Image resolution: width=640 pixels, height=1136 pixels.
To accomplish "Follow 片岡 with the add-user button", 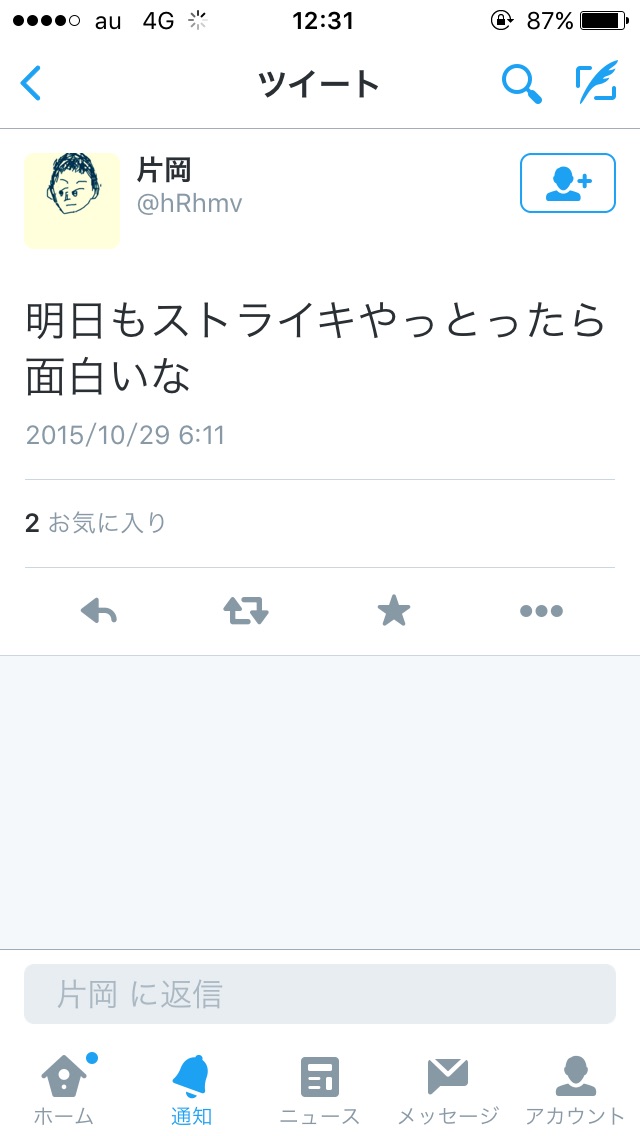I will [567, 183].
